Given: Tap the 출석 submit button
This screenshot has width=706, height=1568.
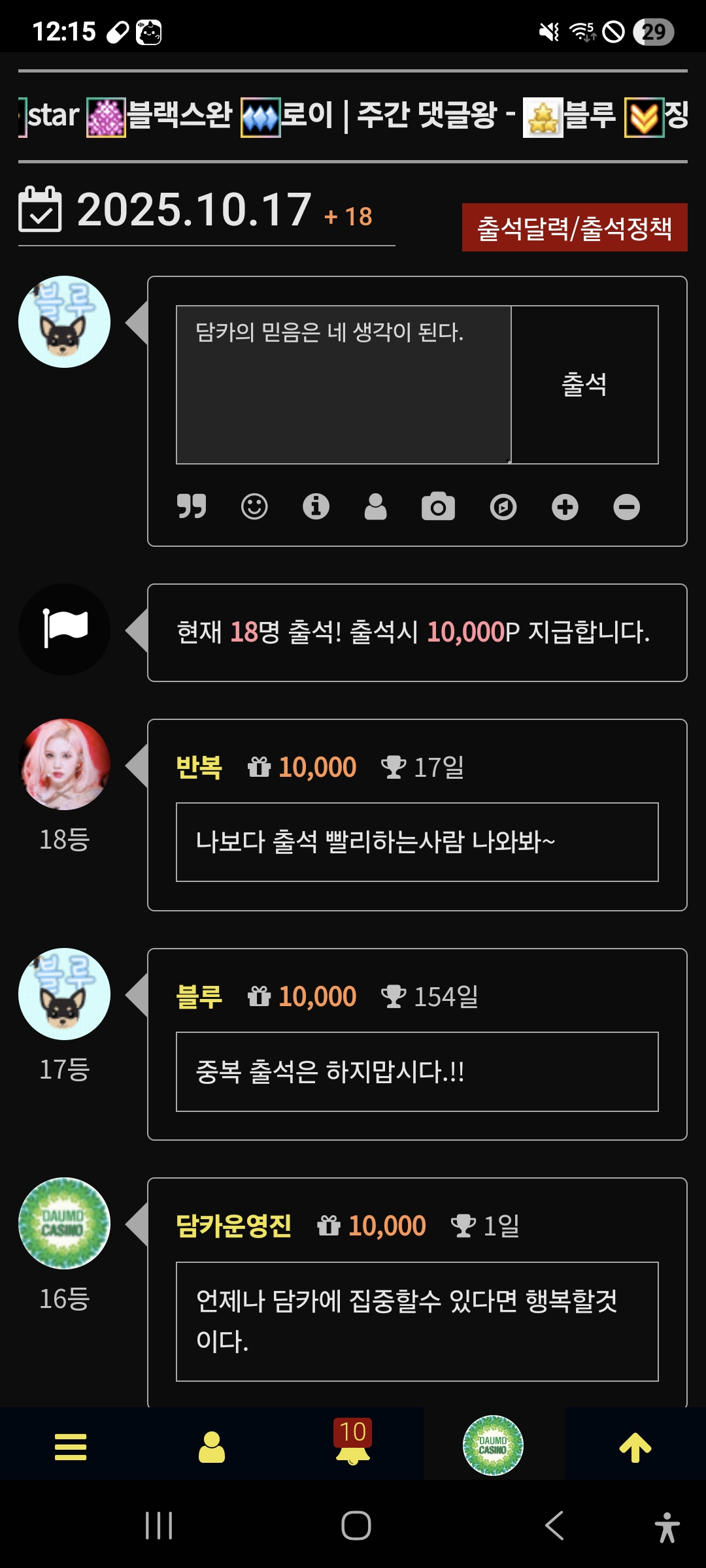Looking at the screenshot, I should pyautogui.click(x=584, y=385).
